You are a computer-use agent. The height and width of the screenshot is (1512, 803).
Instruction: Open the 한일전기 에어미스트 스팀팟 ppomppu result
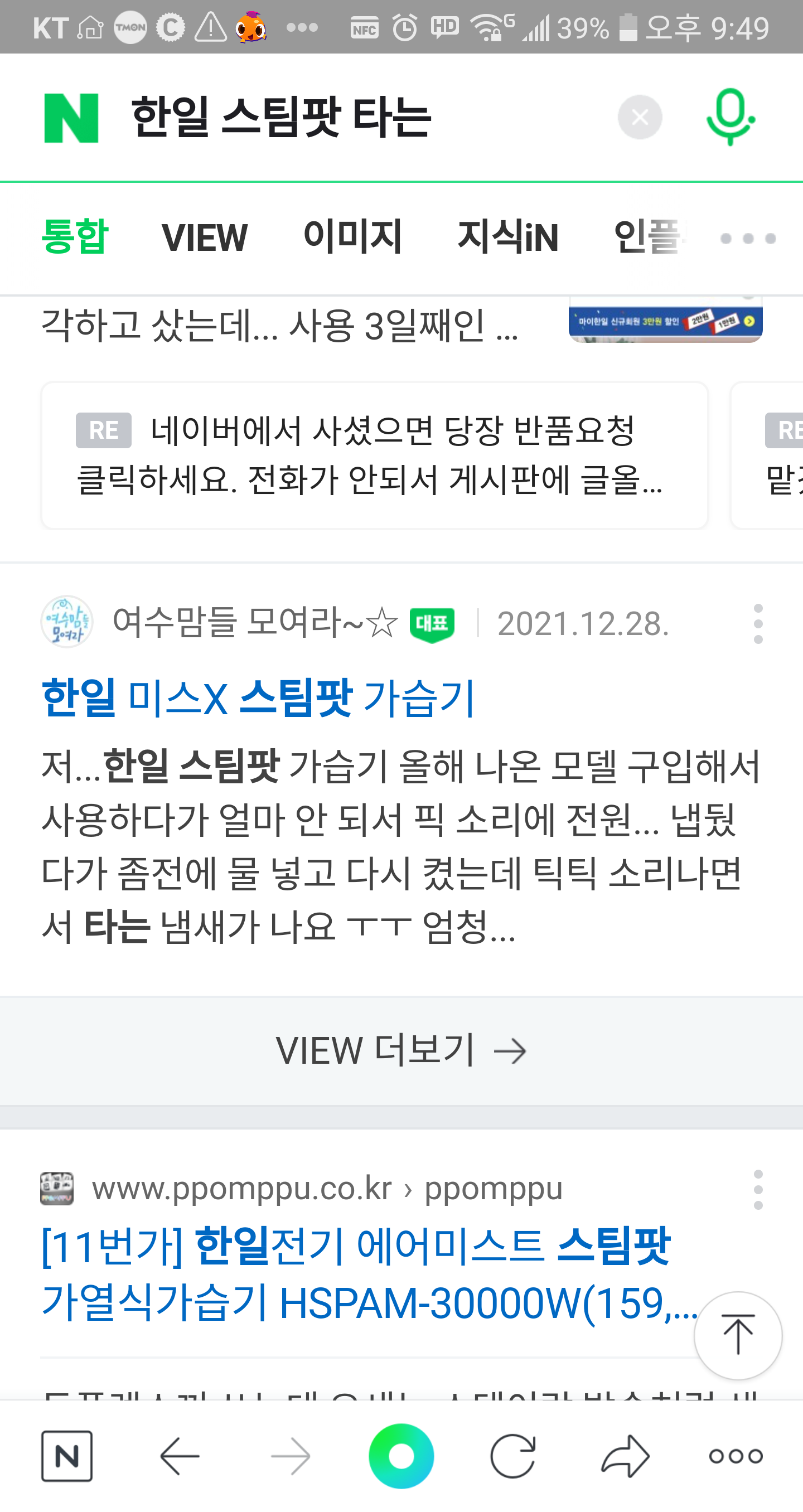point(370,1274)
